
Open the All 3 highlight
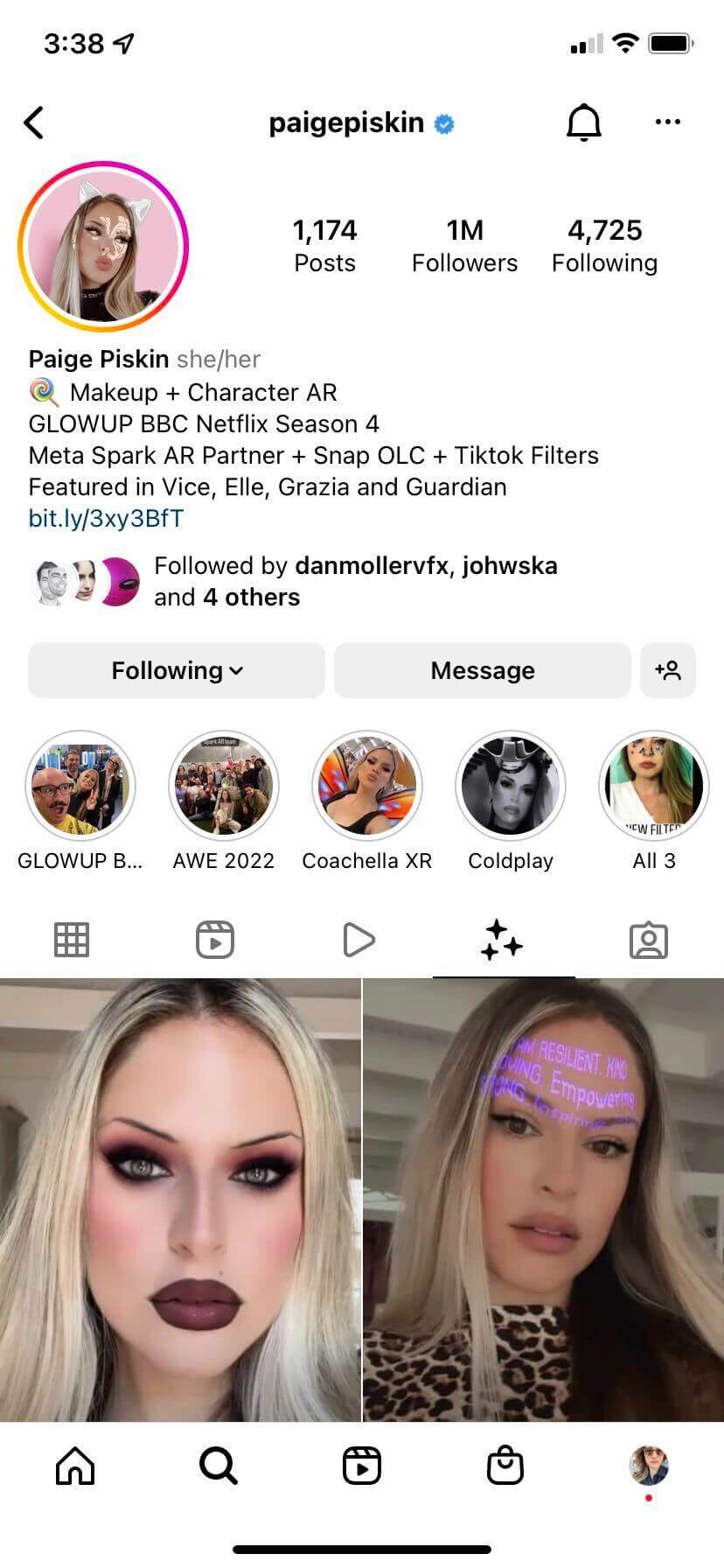[x=654, y=786]
